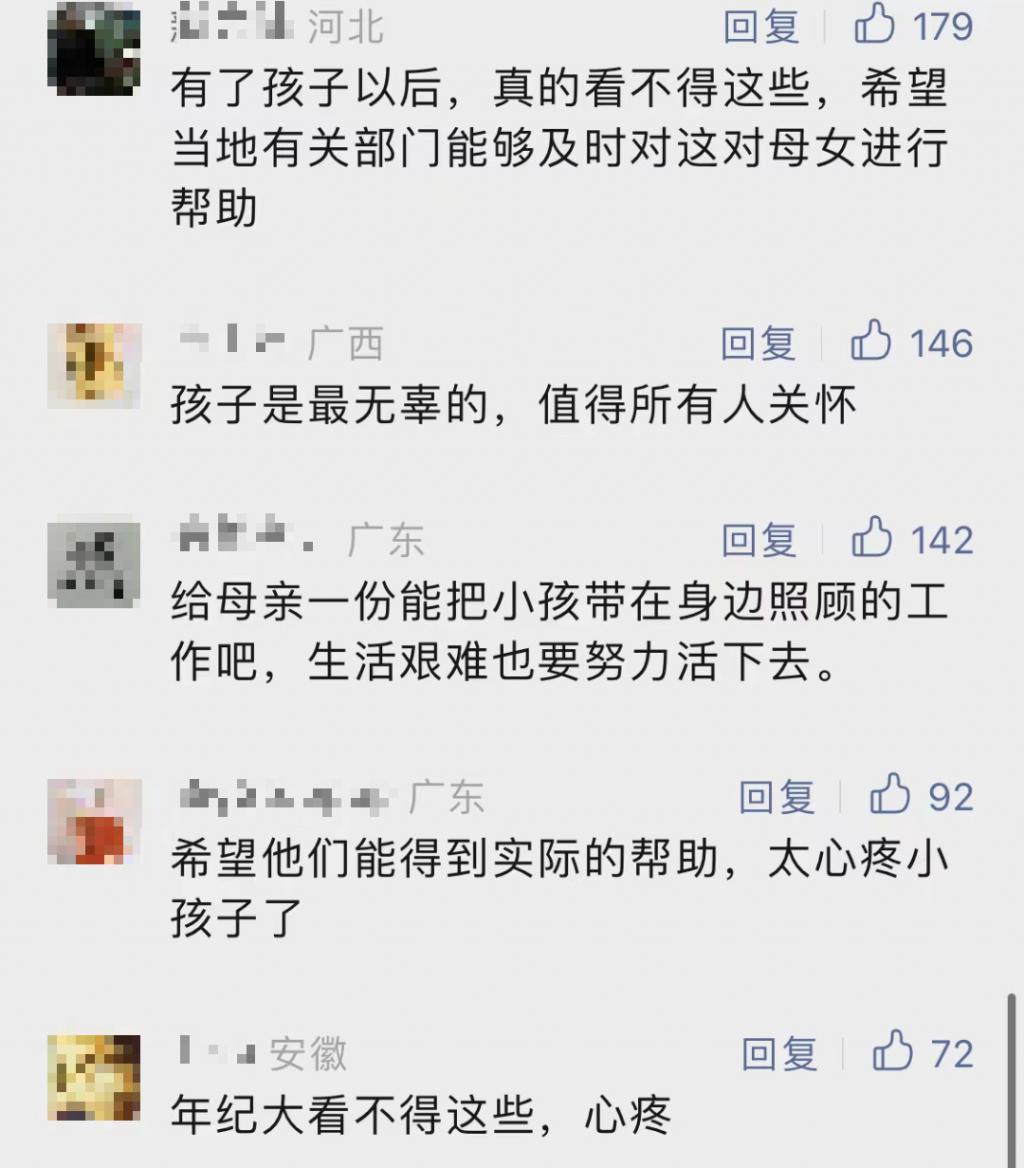
Task: Reply to the 河北 user's comment
Action: point(761,27)
